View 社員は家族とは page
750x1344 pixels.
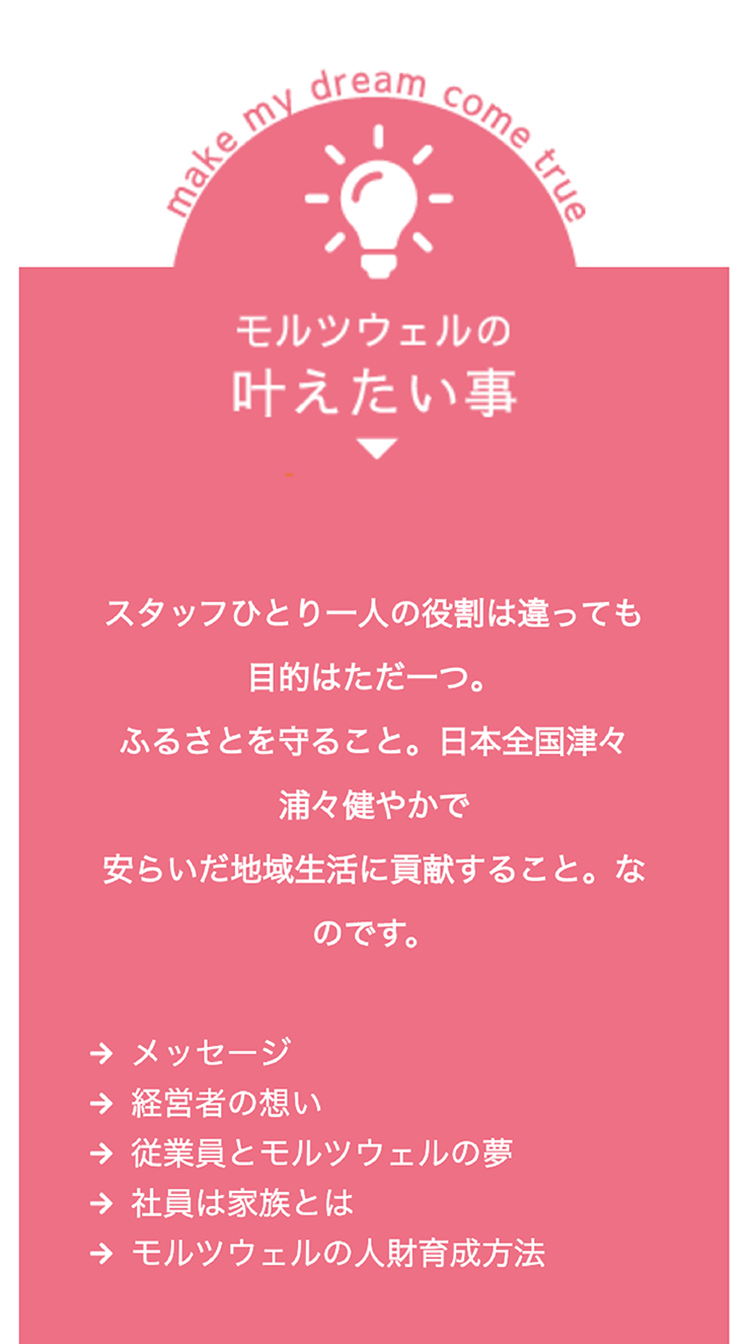point(243,1203)
